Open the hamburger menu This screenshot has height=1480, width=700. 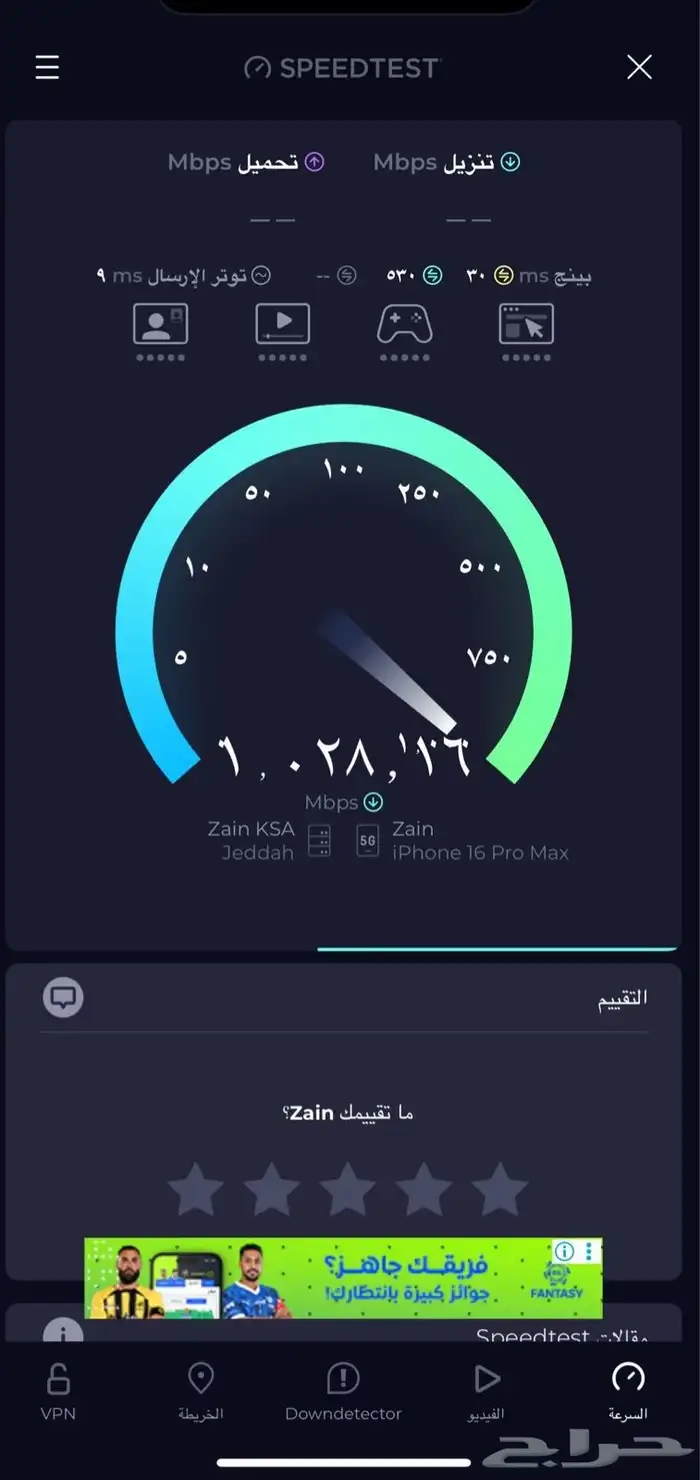47,67
